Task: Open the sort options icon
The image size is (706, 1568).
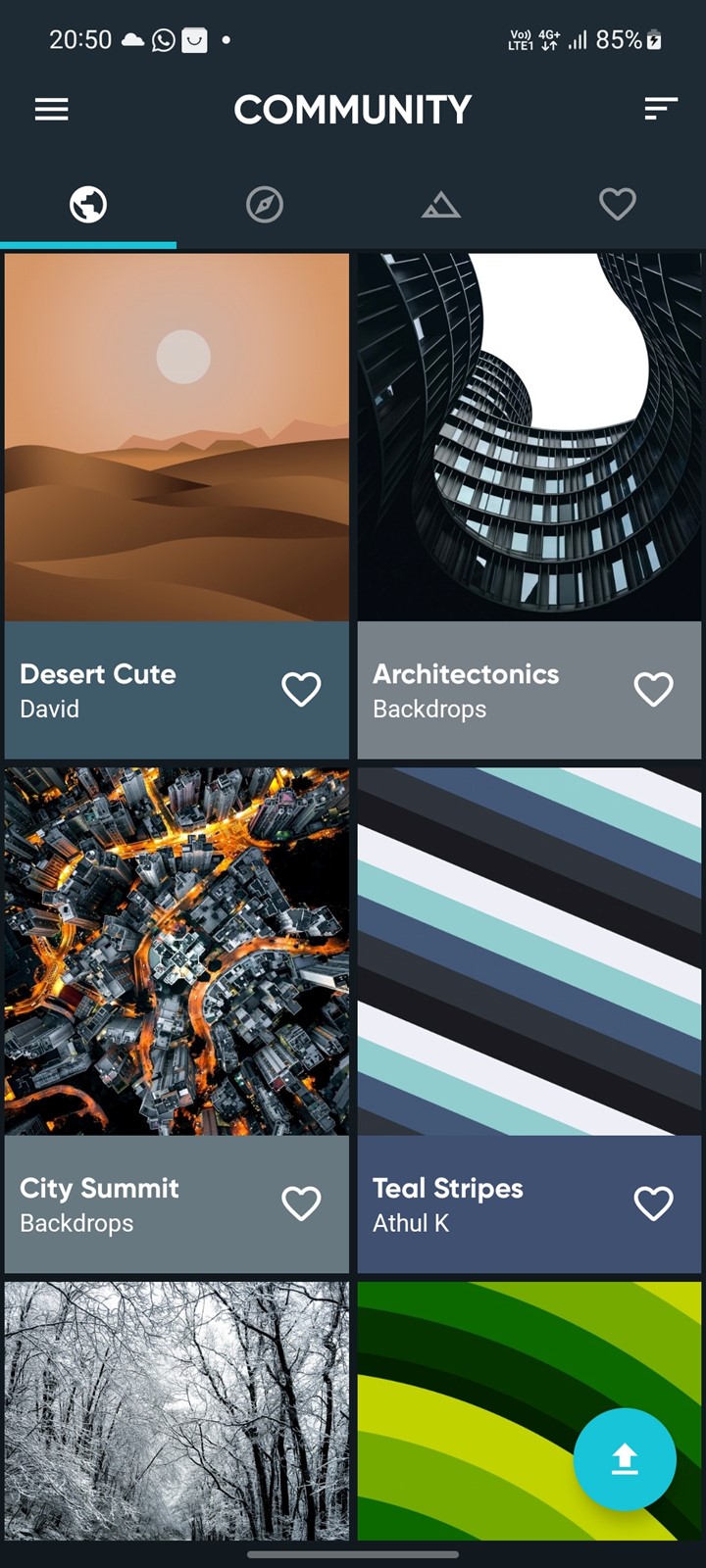Action: pyautogui.click(x=661, y=109)
